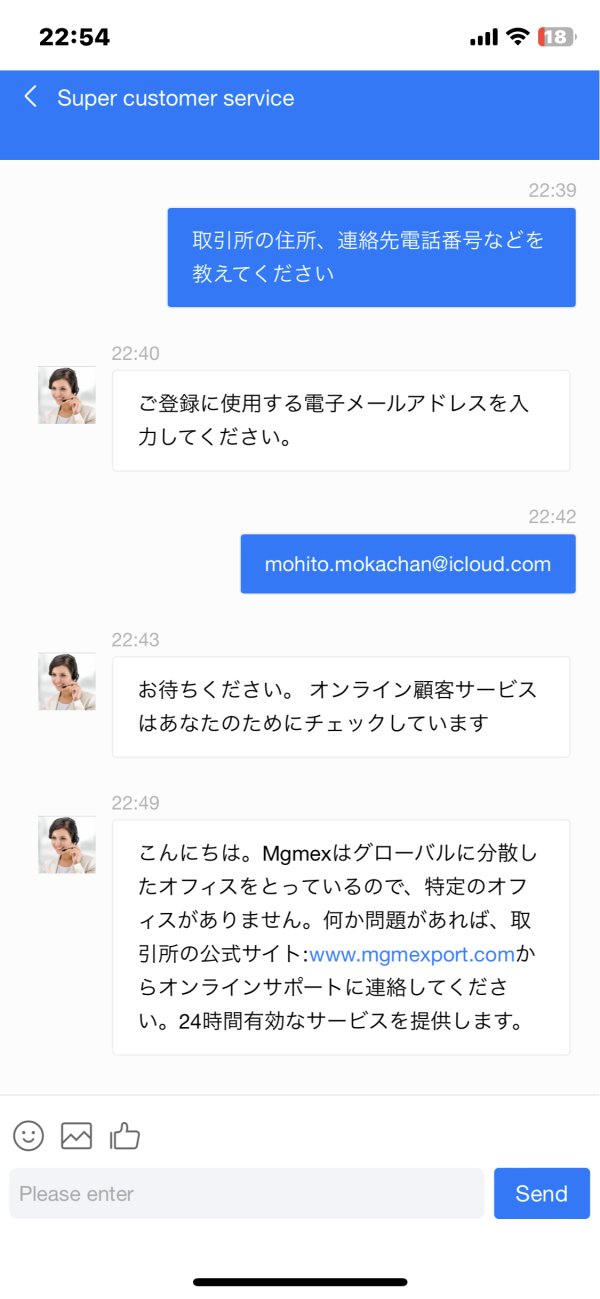The width and height of the screenshot is (600, 1299).
Task: Focus the Please enter message field
Action: pyautogui.click(x=247, y=1193)
